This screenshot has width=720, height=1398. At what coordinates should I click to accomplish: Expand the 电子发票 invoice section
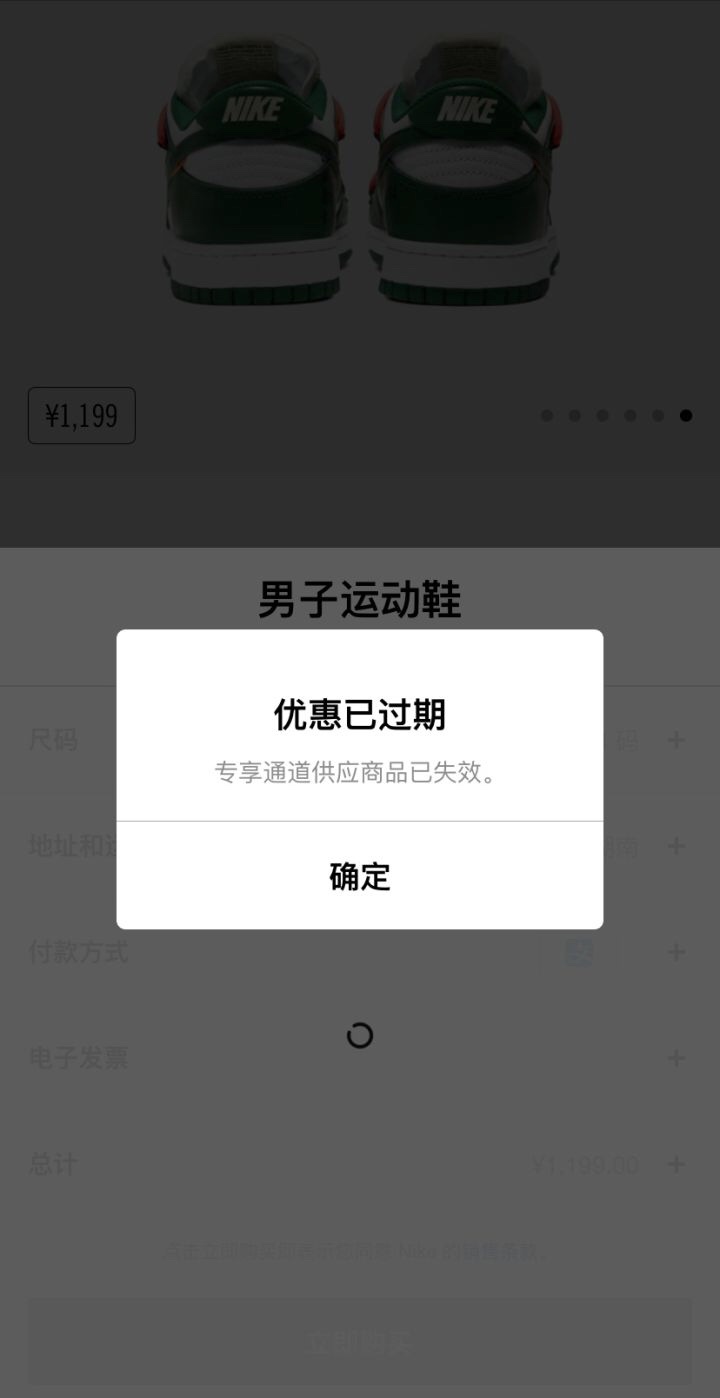[358, 1059]
